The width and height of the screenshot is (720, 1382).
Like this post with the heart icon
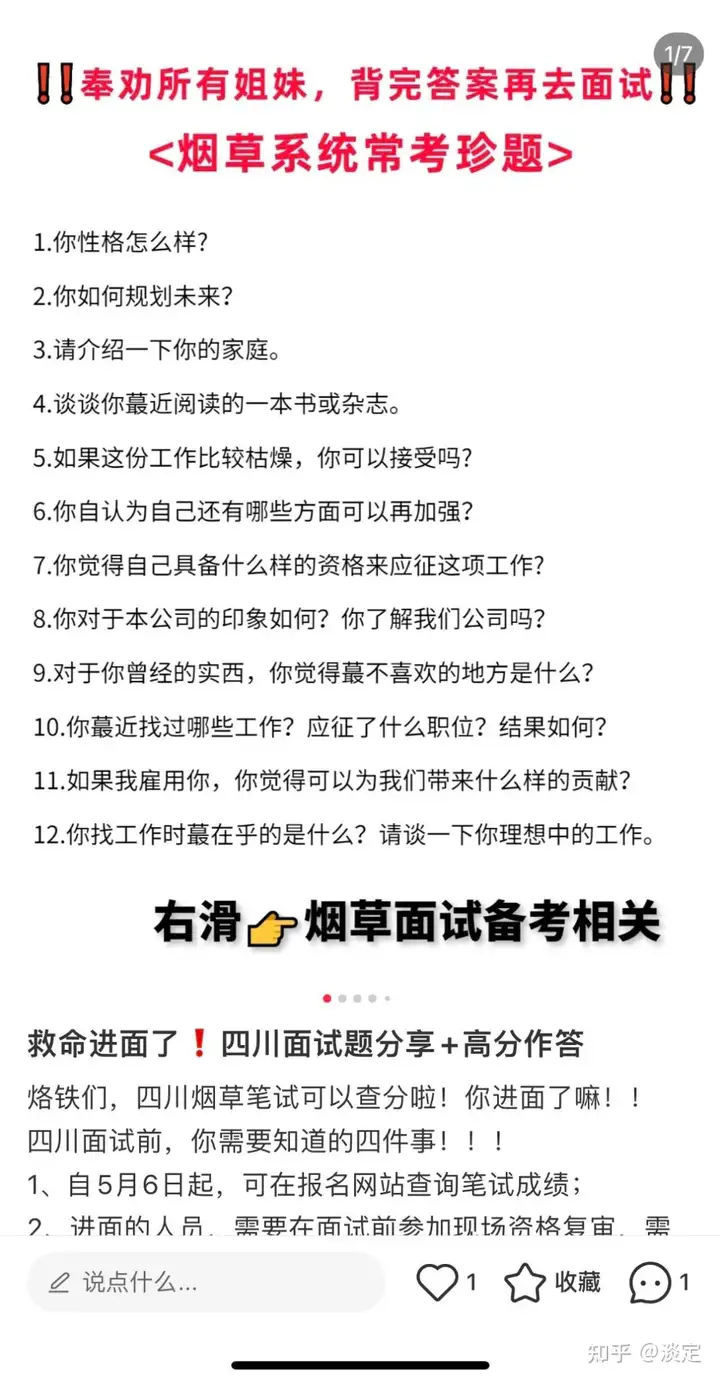tap(437, 1282)
